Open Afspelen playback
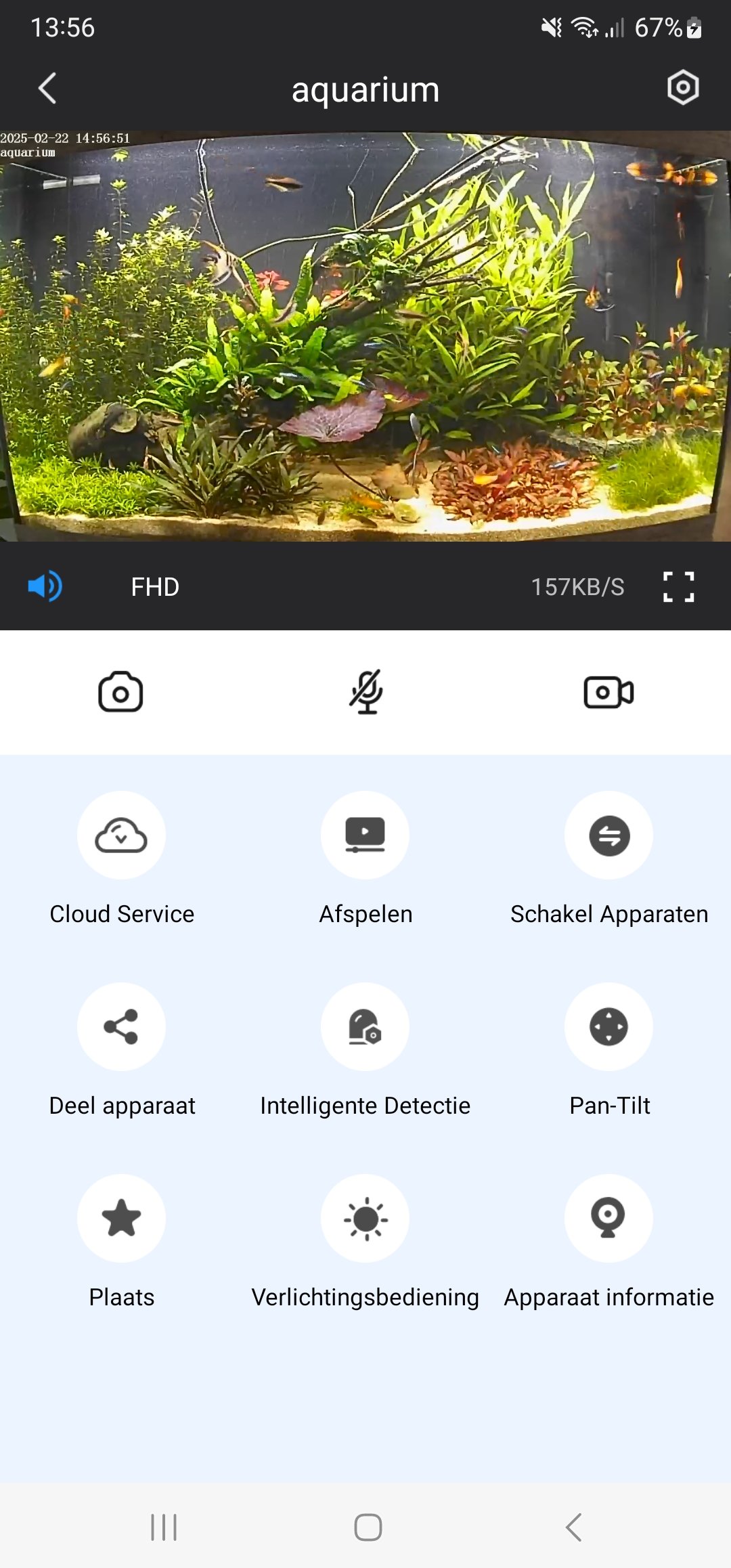Viewport: 731px width, 1568px height. (365, 835)
